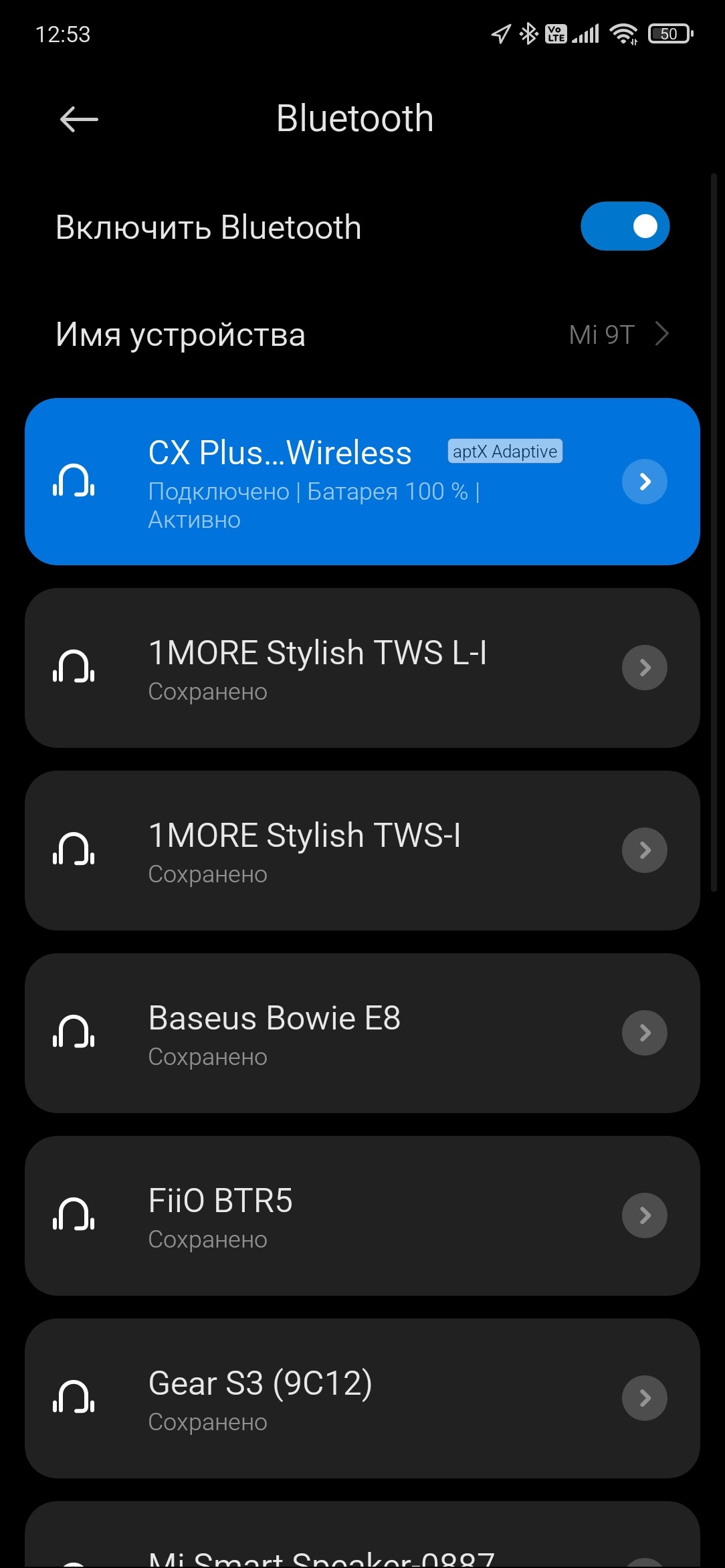Image resolution: width=725 pixels, height=1568 pixels.
Task: Select the connected CX Plus Wireless device
Action: coord(321,482)
